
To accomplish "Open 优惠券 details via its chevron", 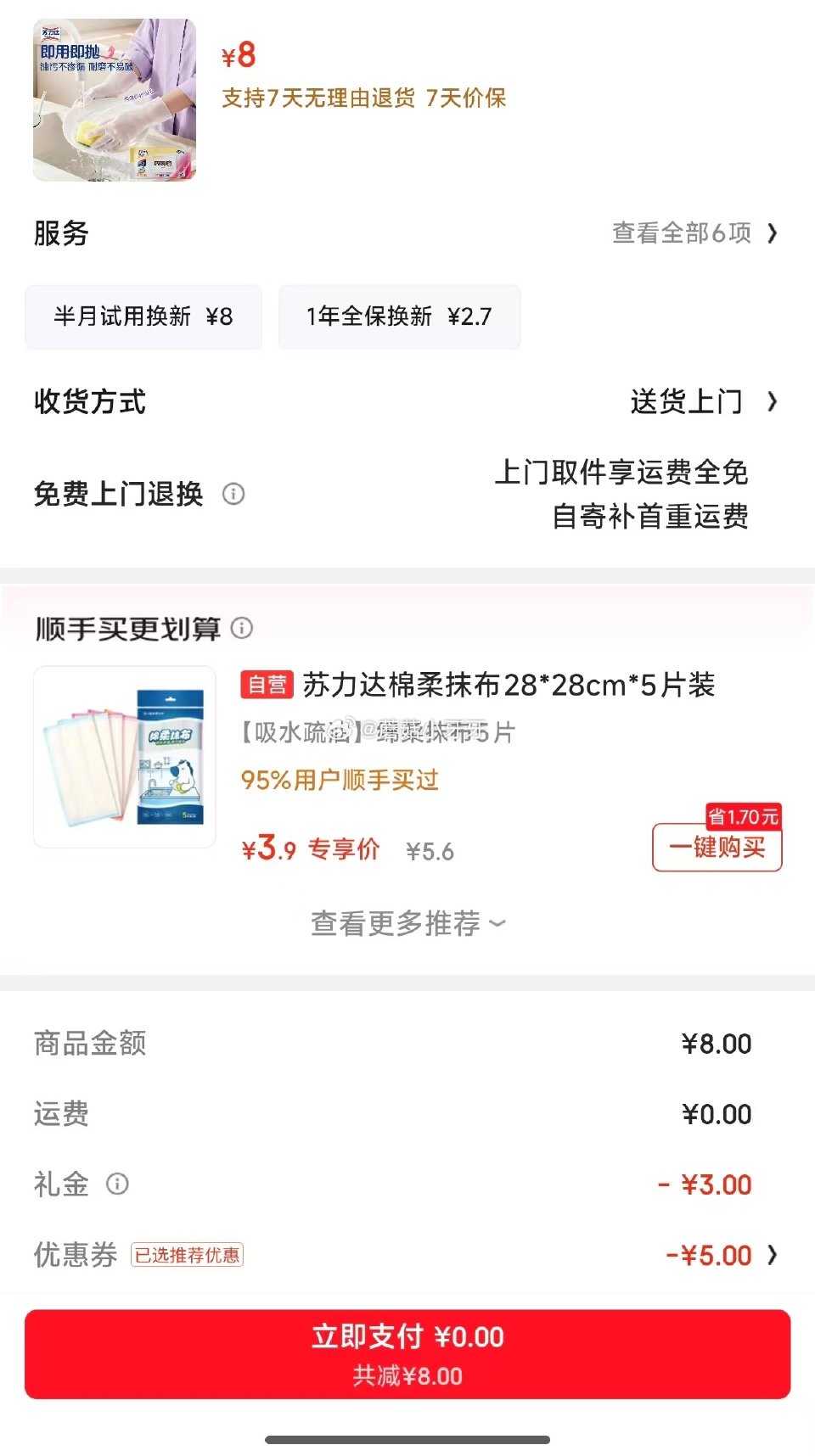I will (771, 1255).
